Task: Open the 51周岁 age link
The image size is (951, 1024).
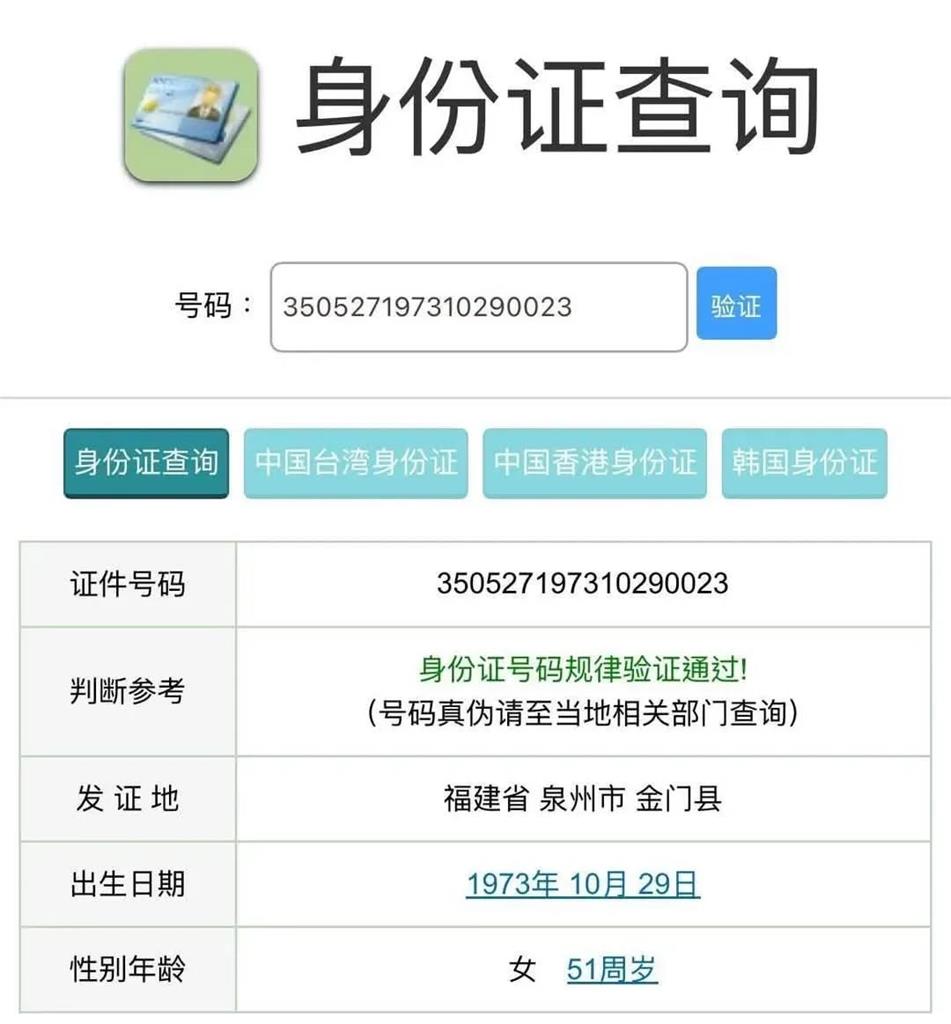Action: [612, 969]
